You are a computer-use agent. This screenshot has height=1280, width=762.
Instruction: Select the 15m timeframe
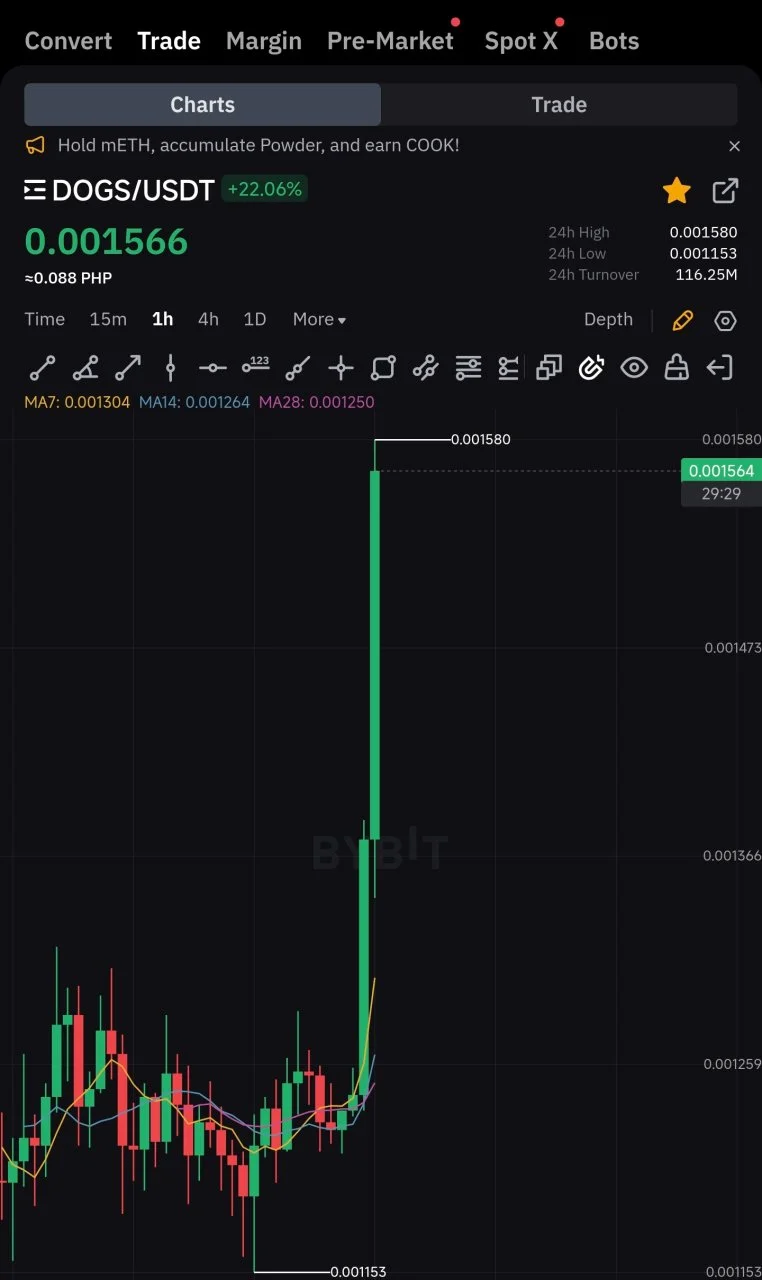point(108,319)
